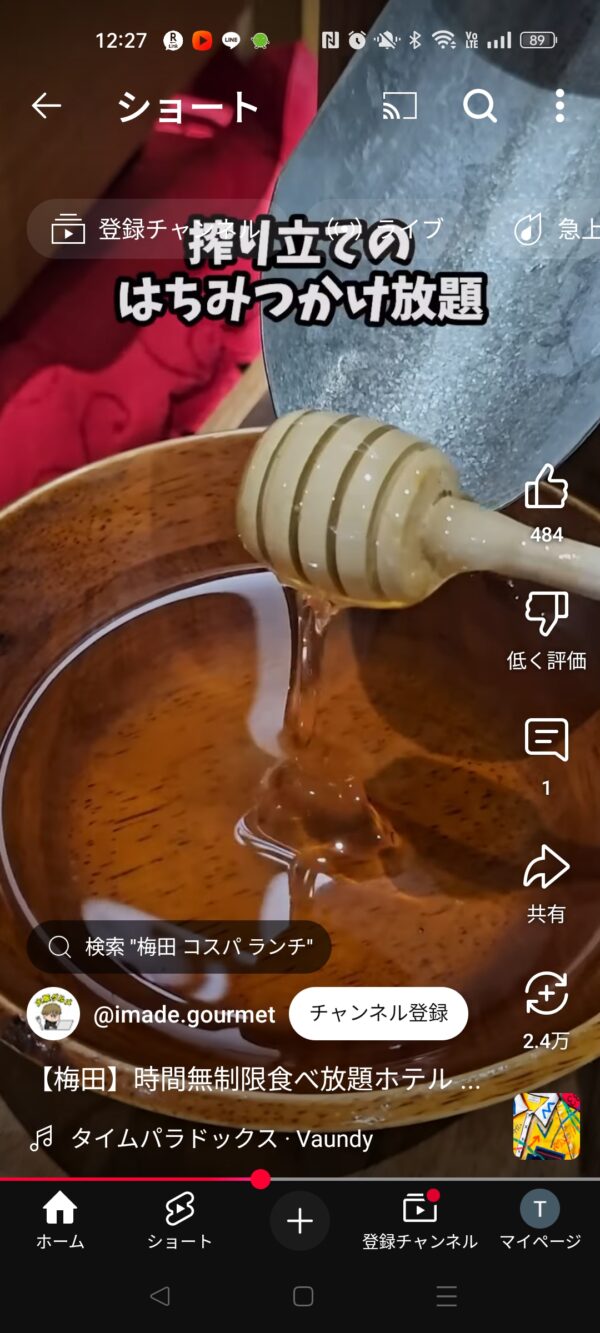Dislike with 低く評価 button
600x1333 pixels.
point(546,614)
